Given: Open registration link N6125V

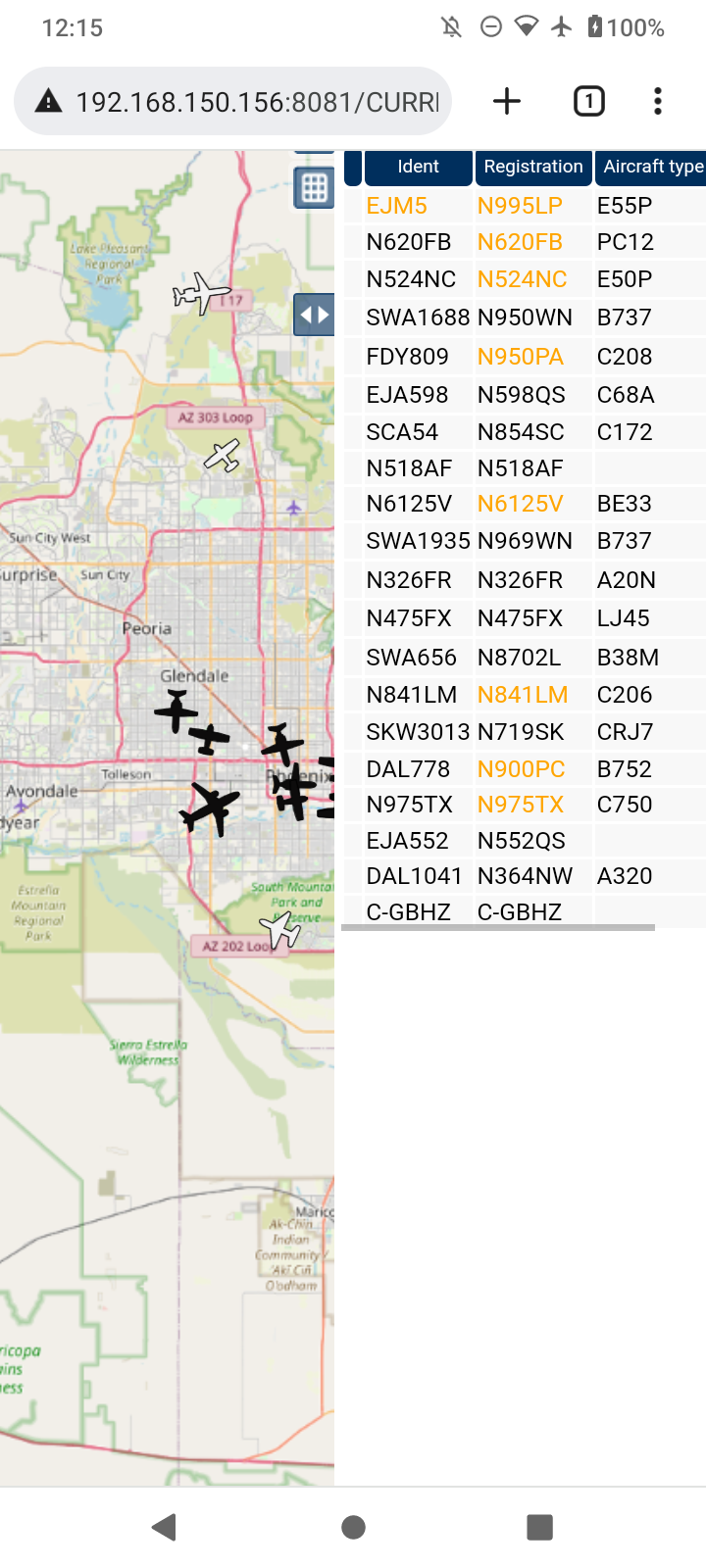Looking at the screenshot, I should pyautogui.click(x=520, y=504).
